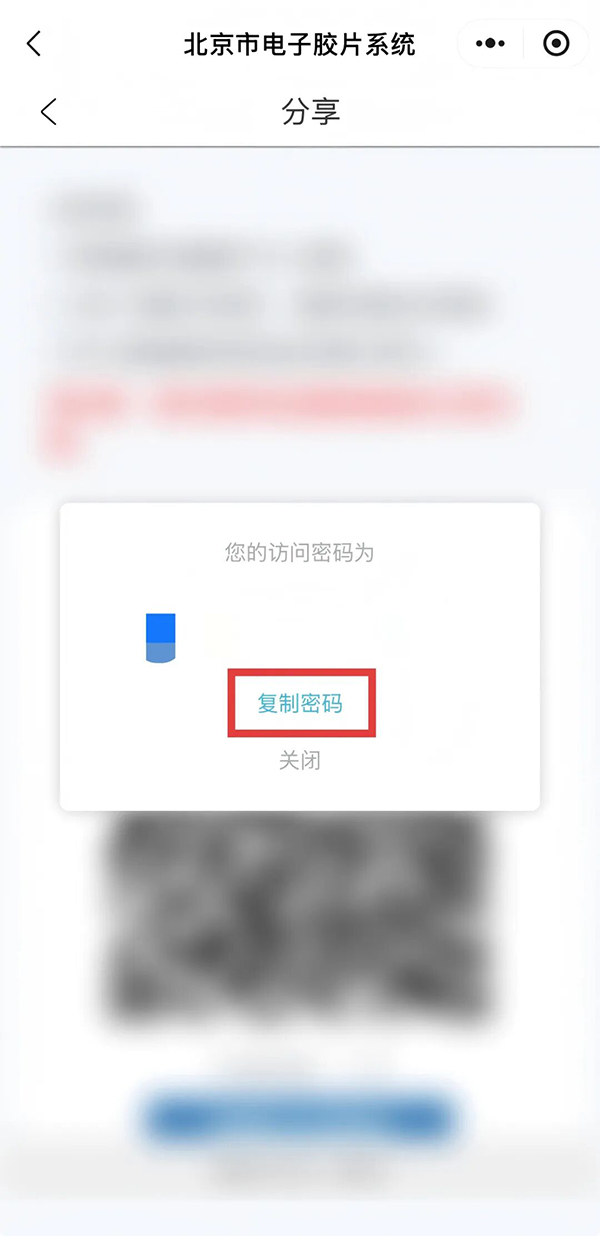
Task: Copy the access password via 复制密码
Action: click(x=300, y=704)
